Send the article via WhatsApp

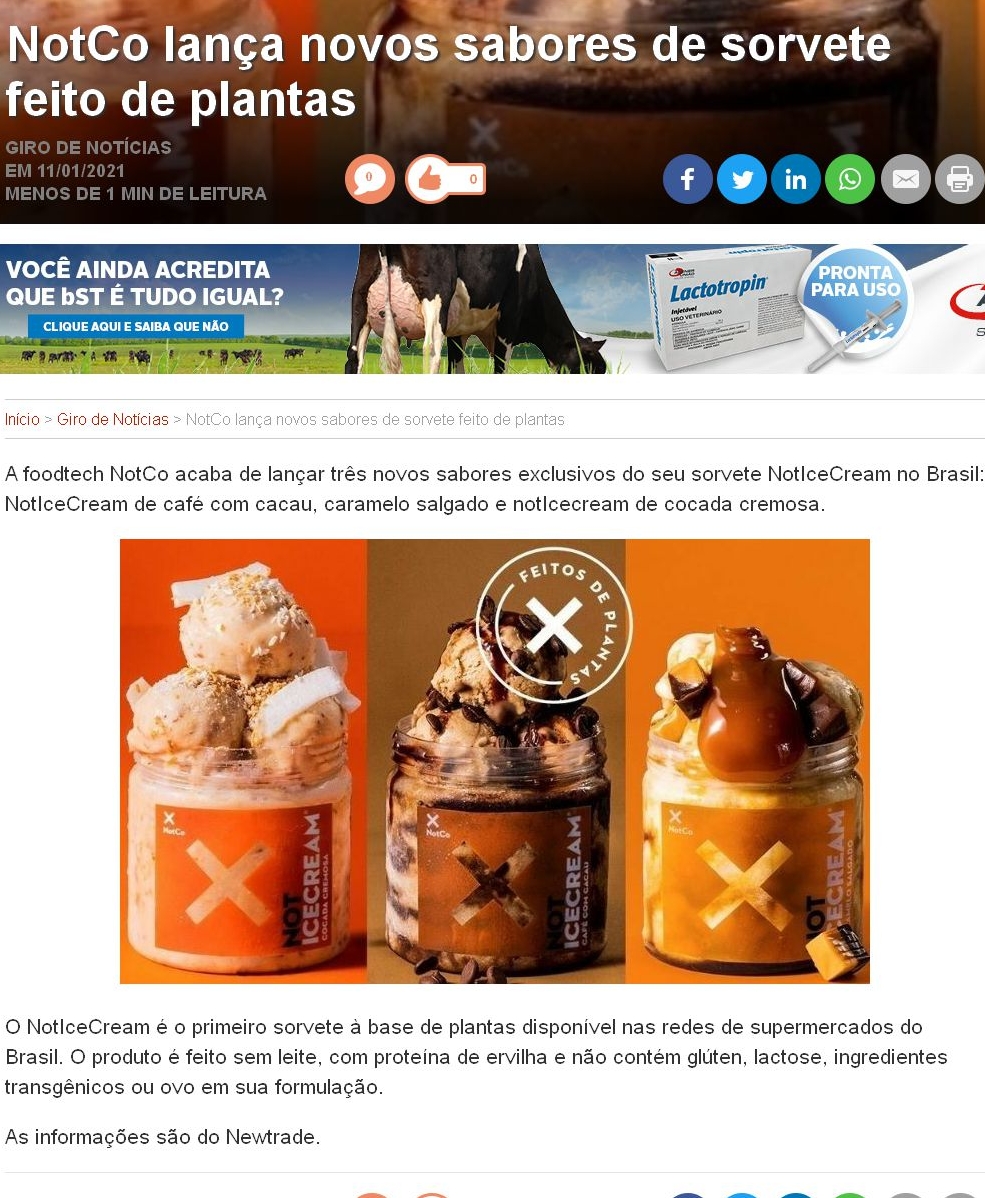pos(850,180)
